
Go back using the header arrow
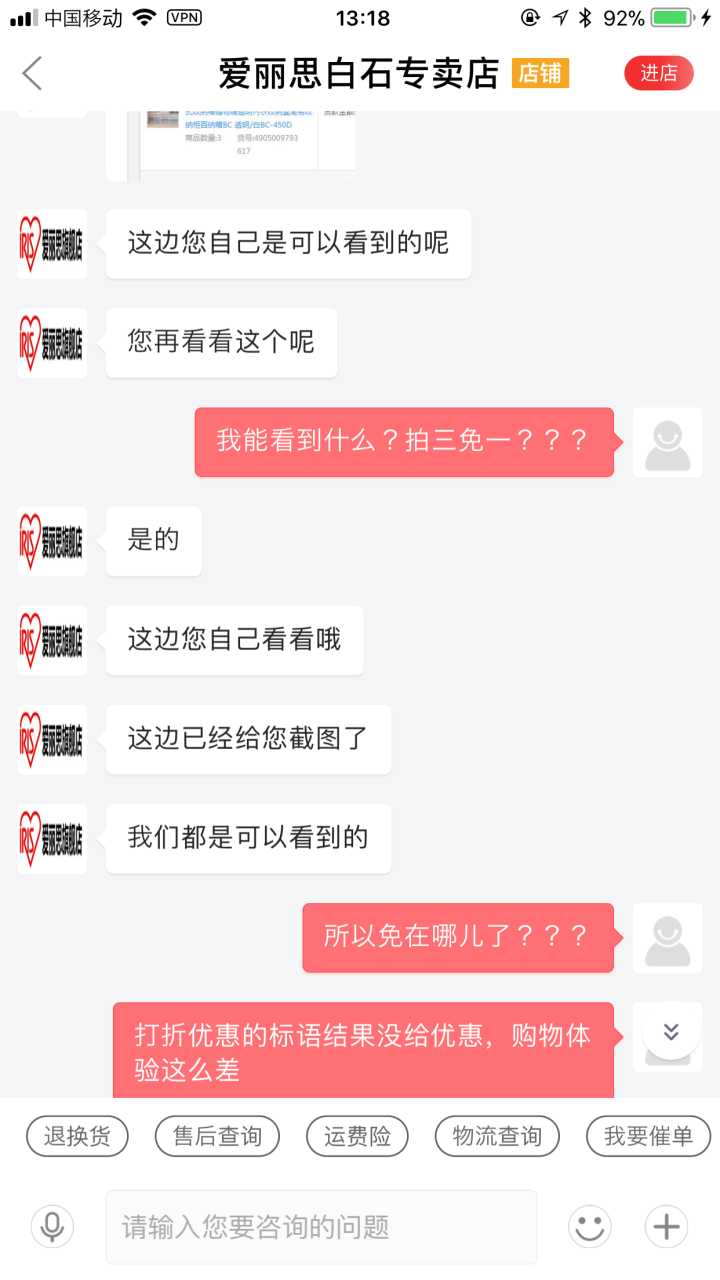pyautogui.click(x=33, y=73)
